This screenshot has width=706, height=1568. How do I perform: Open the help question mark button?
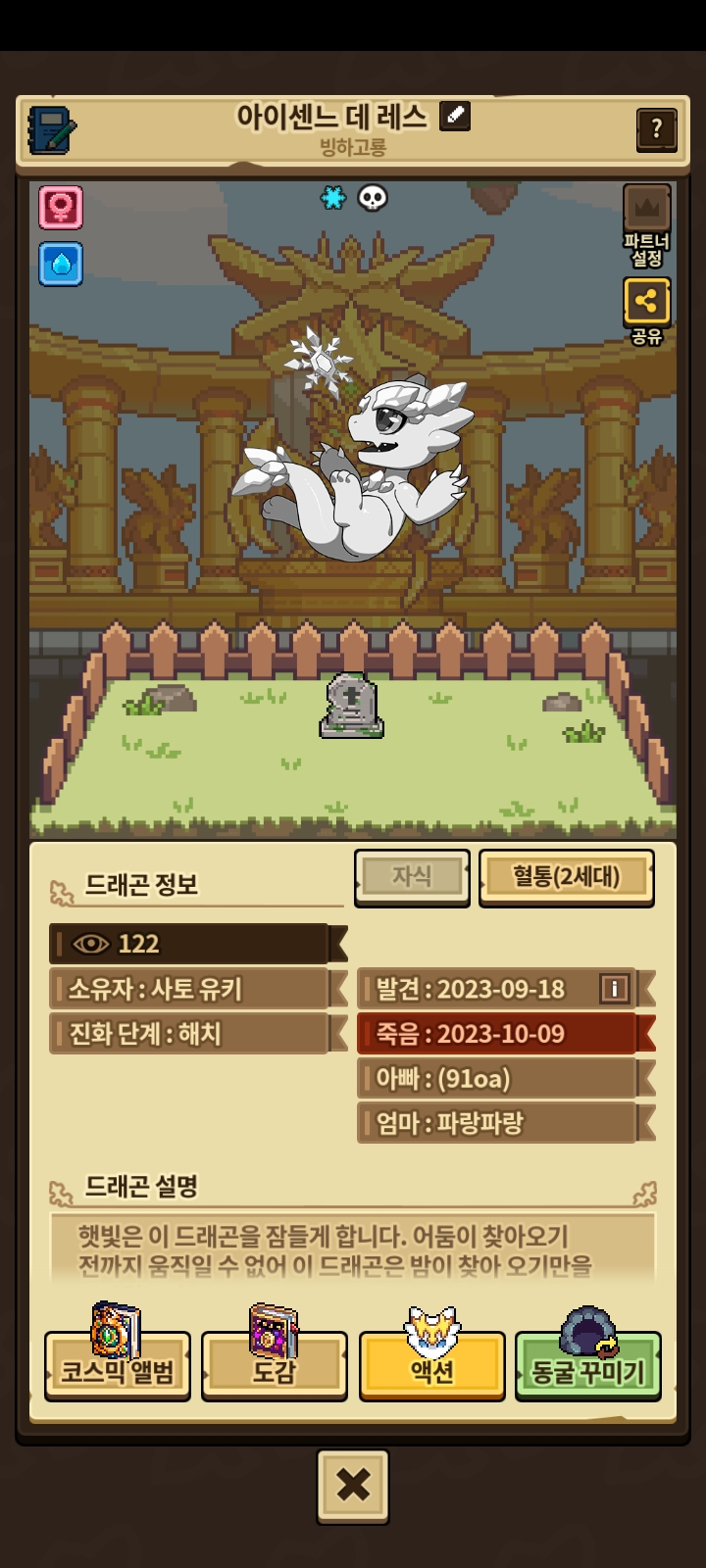pos(656,128)
